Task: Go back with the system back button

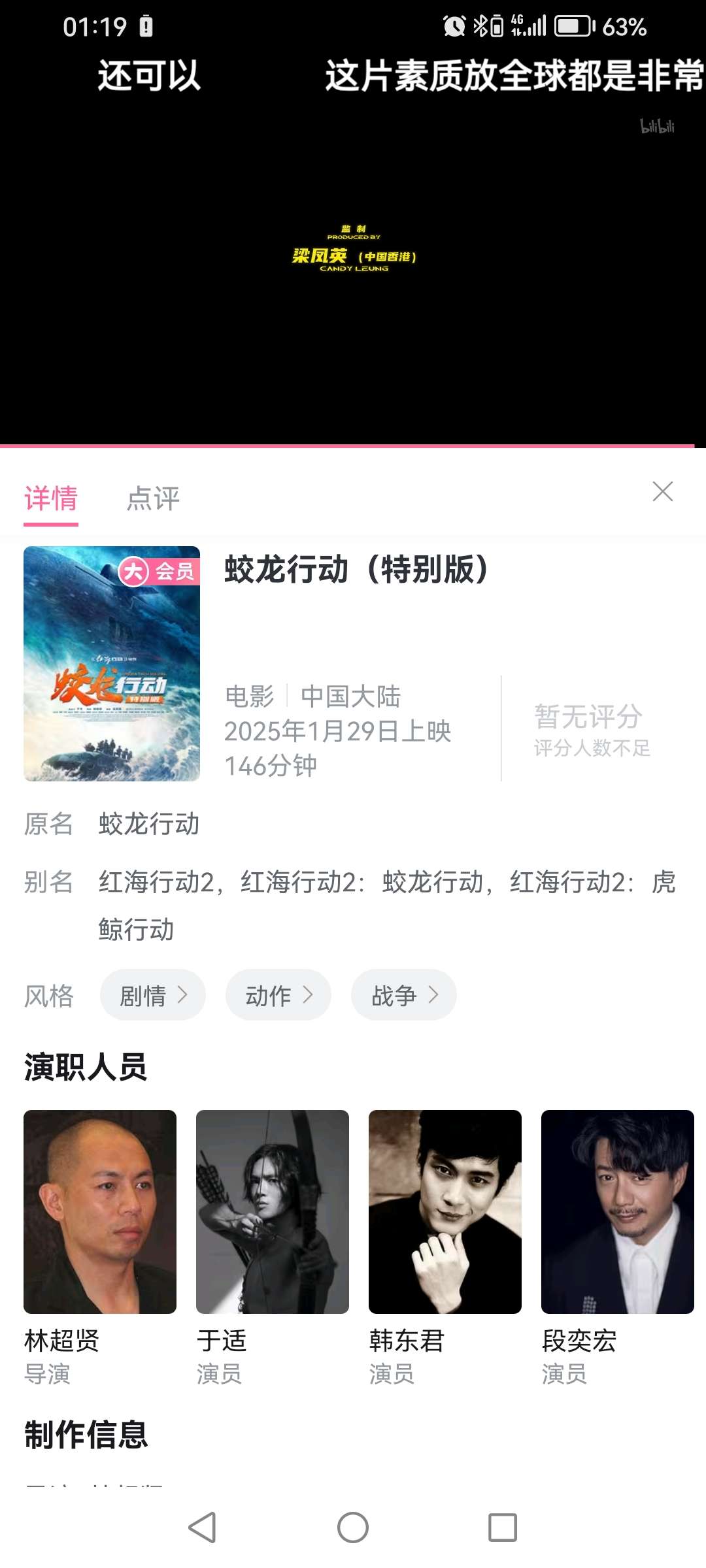Action: (x=202, y=1527)
